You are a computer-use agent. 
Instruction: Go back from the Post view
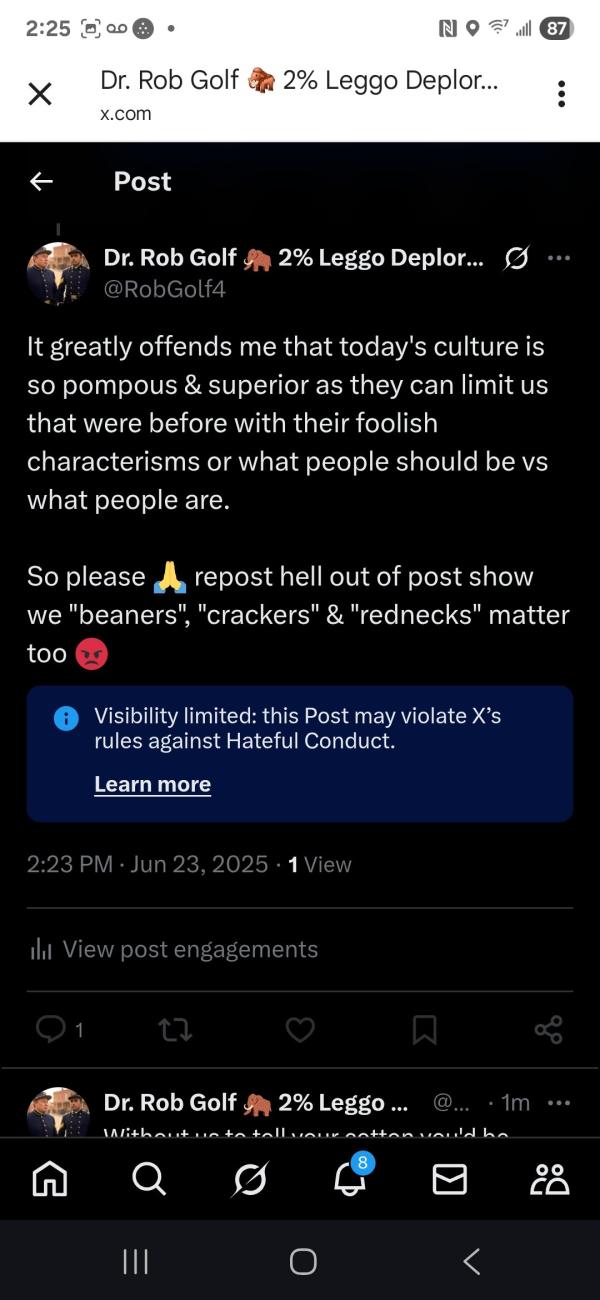coord(41,181)
